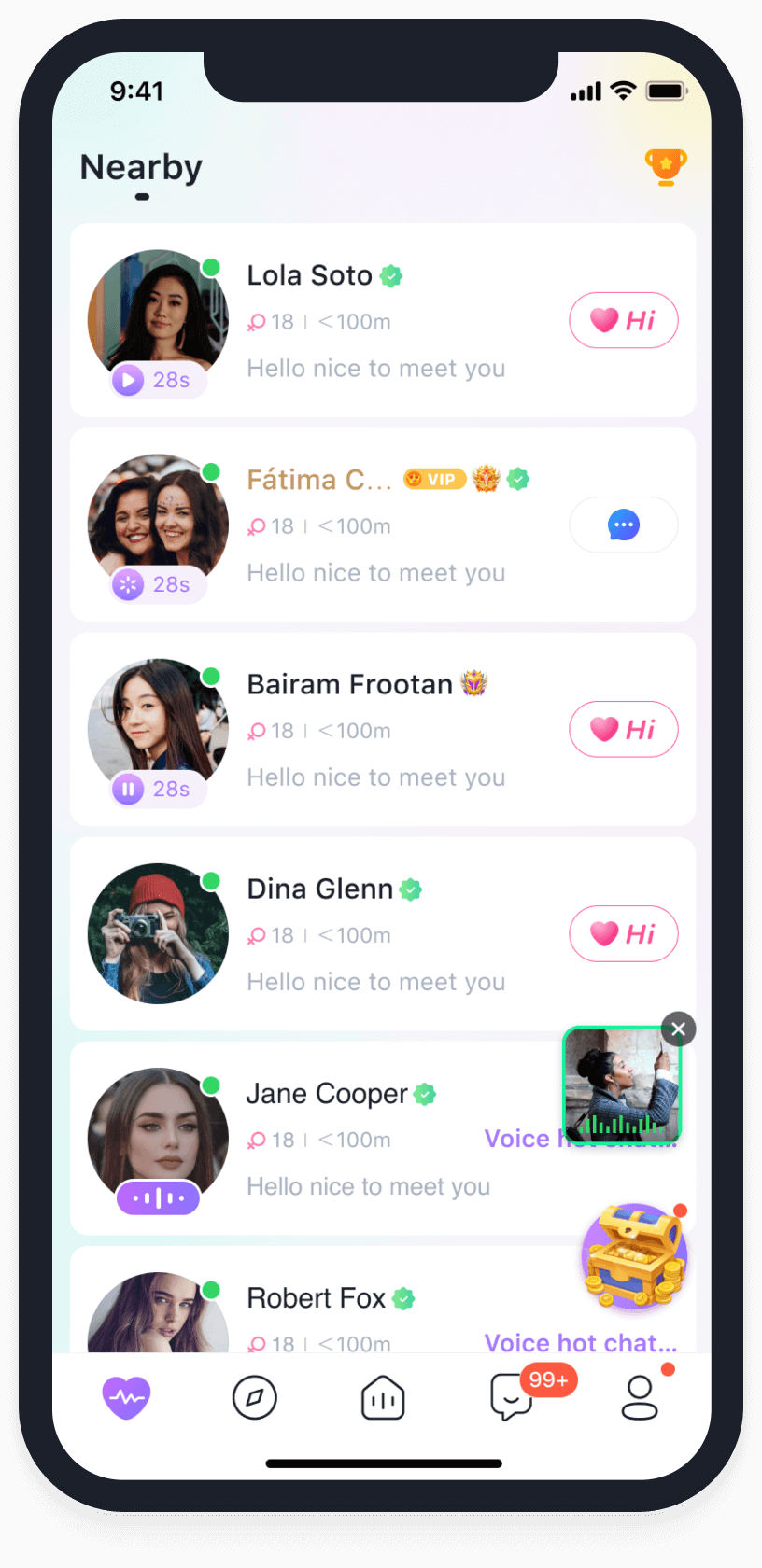This screenshot has height=1568, width=762.
Task: Select the Nearby heart home tab
Action: pos(126,1398)
